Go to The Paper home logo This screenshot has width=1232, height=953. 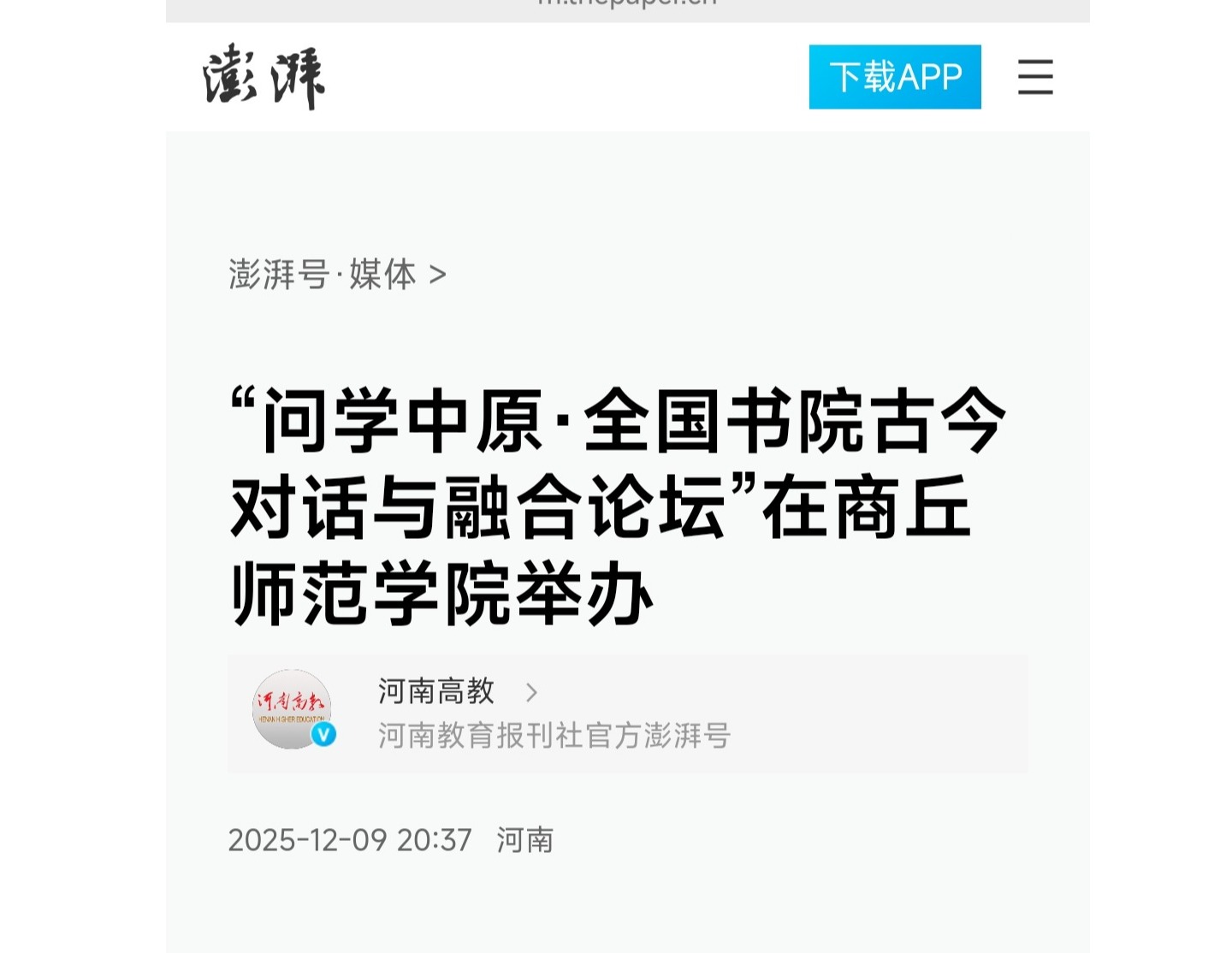264,77
